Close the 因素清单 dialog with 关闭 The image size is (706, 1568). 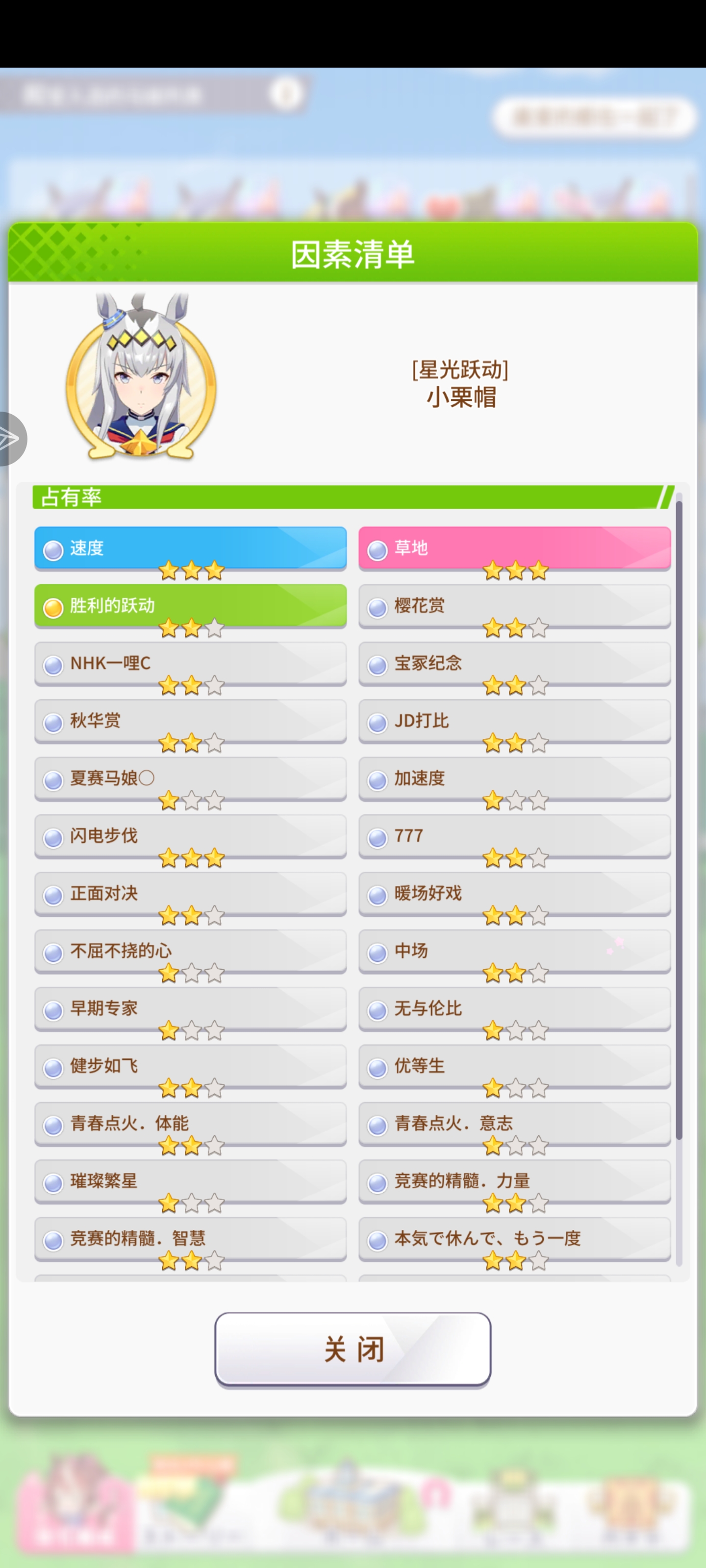pyautogui.click(x=353, y=1349)
